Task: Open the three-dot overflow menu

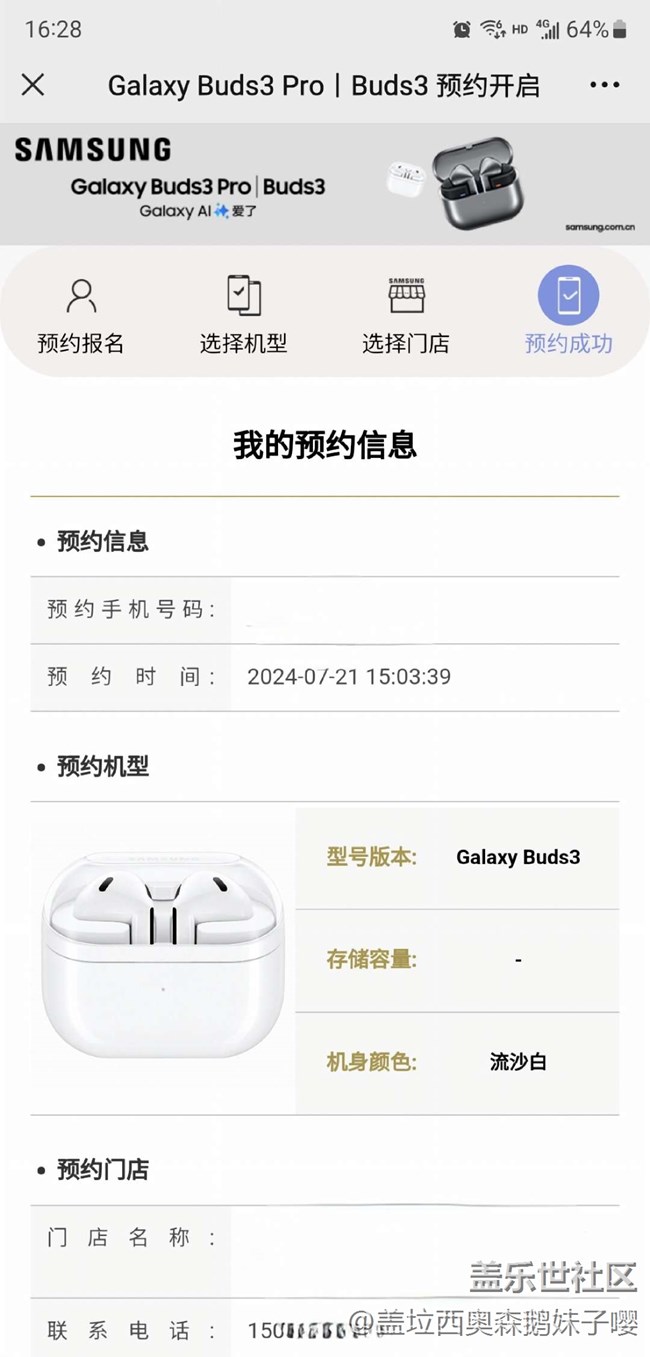Action: (605, 85)
